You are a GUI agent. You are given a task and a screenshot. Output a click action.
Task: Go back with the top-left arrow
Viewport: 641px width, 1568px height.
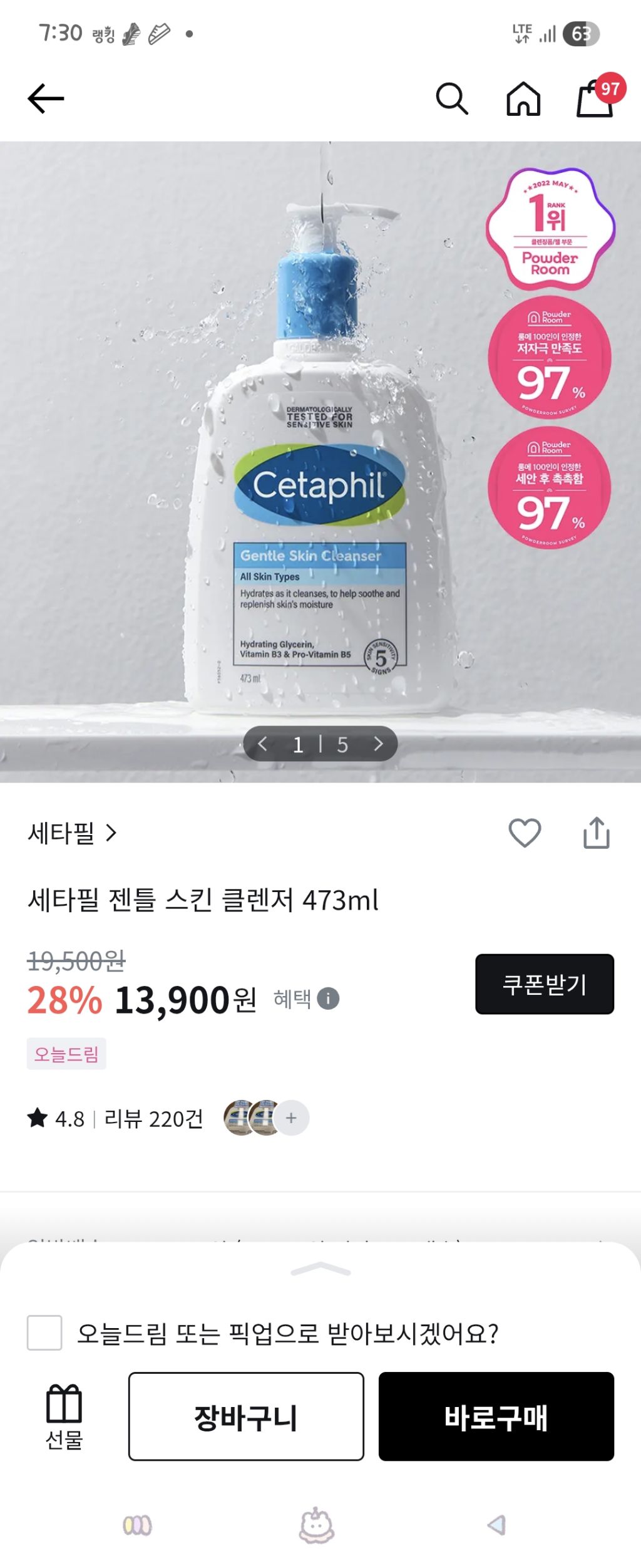click(x=46, y=99)
